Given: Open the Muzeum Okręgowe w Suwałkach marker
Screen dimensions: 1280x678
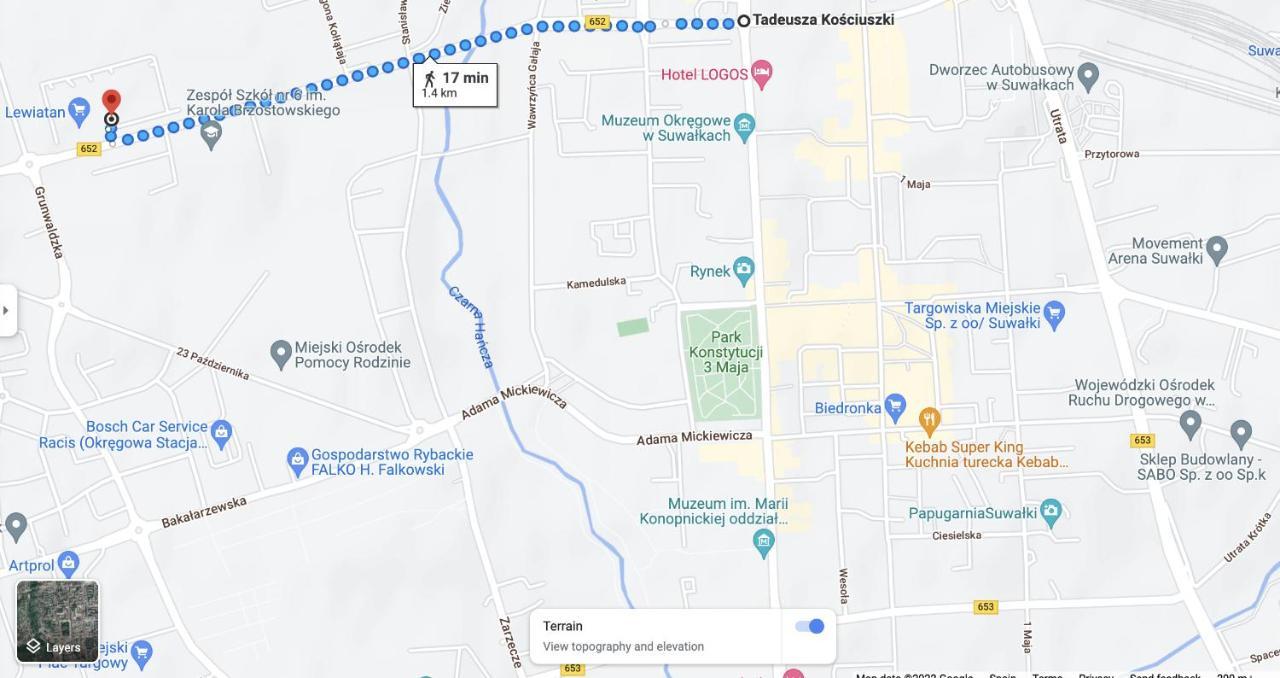Looking at the screenshot, I should tap(743, 126).
